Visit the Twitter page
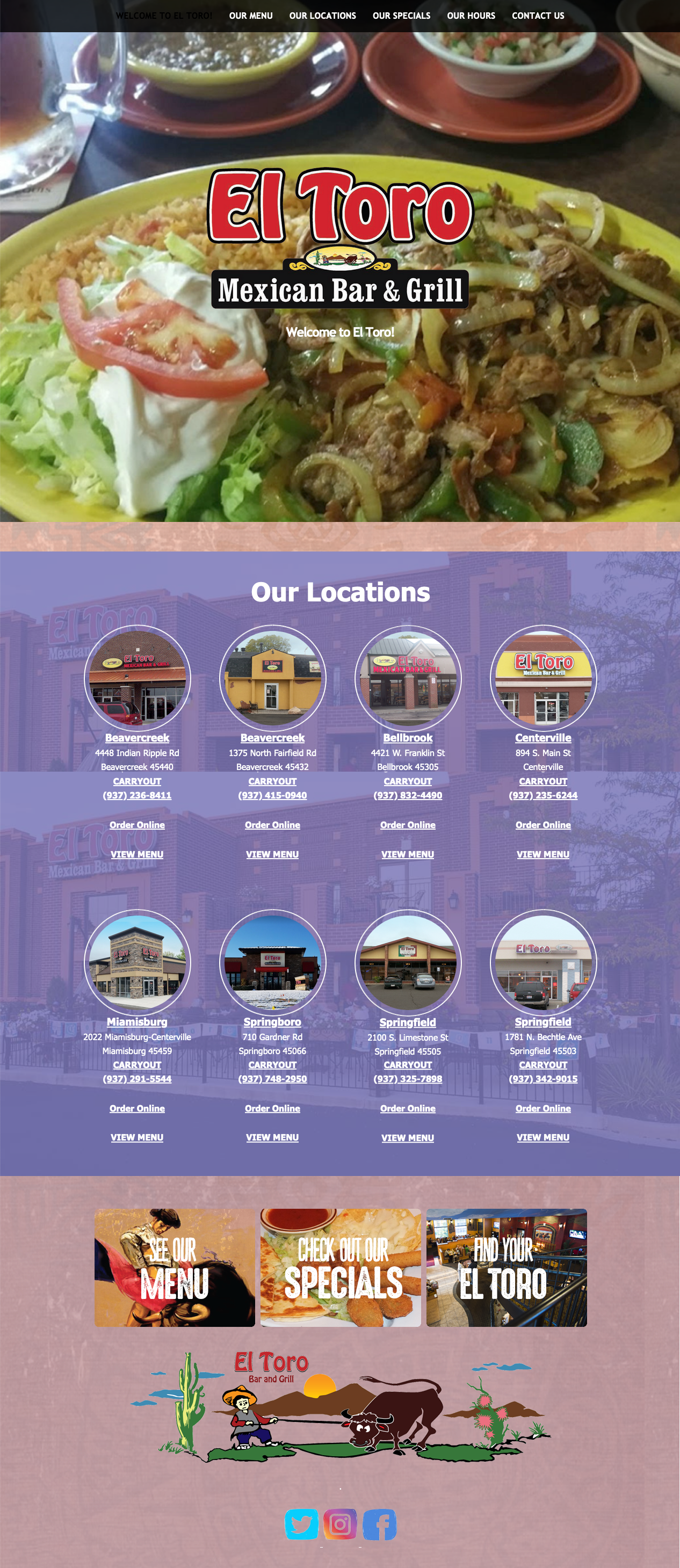This screenshot has height=1568, width=680. tap(301, 1524)
